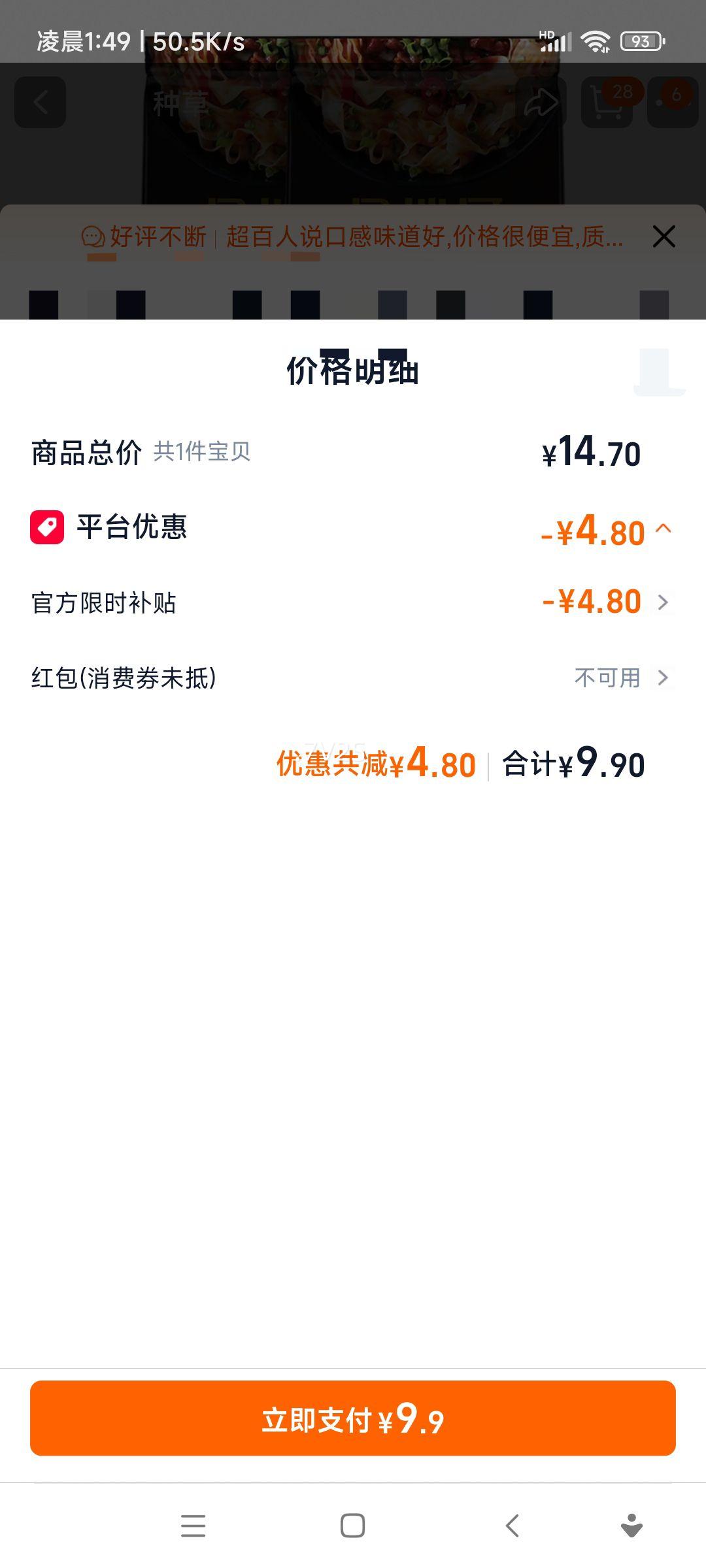Tap the system back arrow in navigation bar
This screenshot has height=1568, width=706.
click(x=511, y=1527)
